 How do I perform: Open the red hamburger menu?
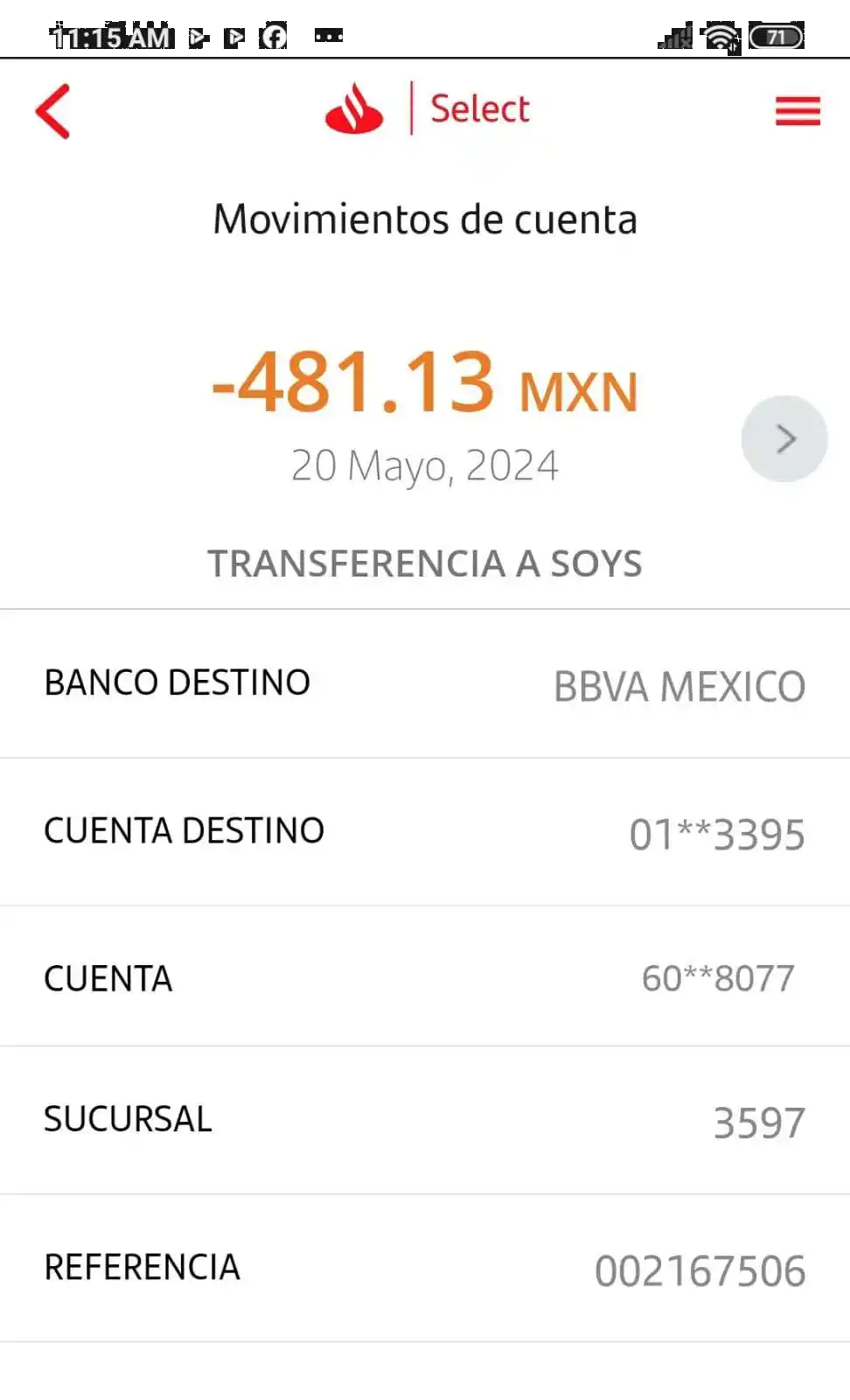click(x=797, y=111)
